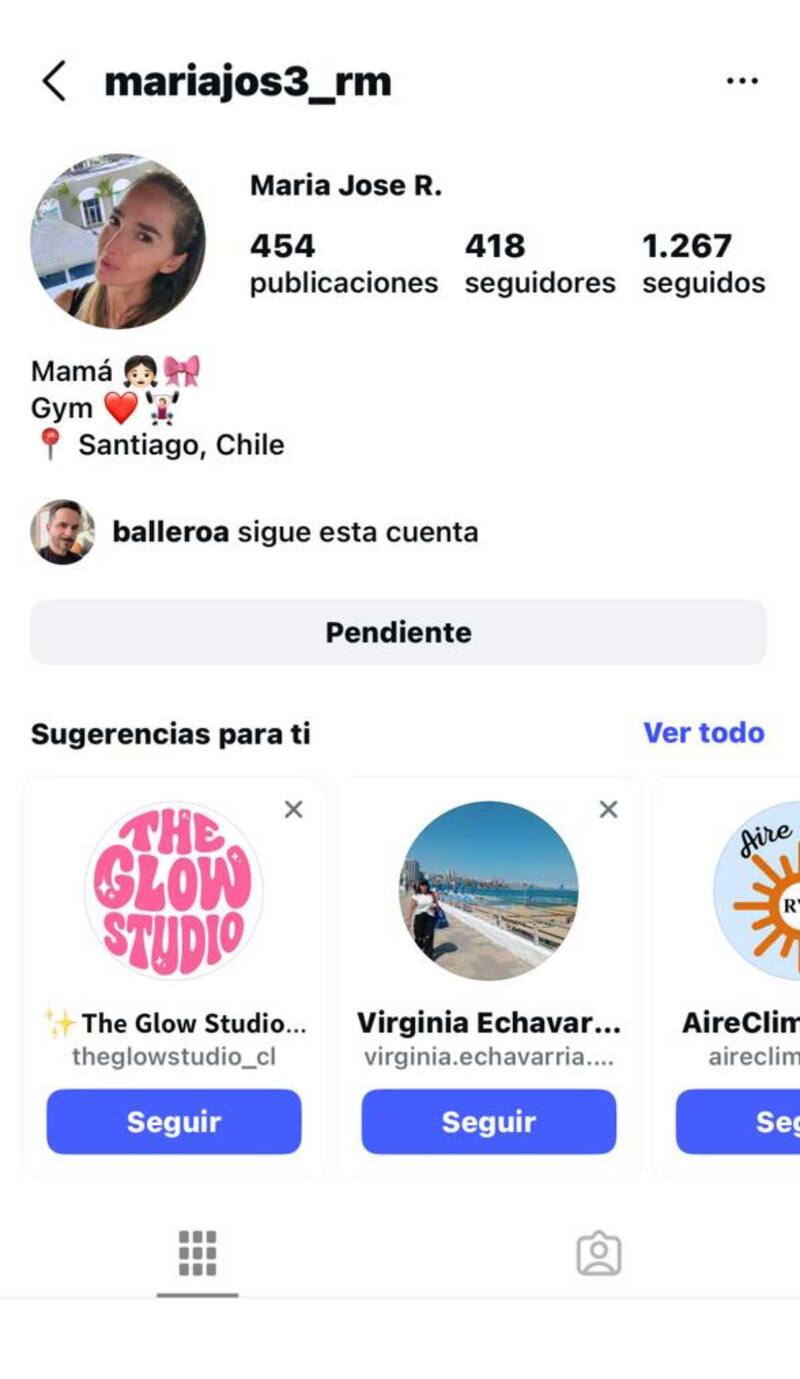Switch to the tagged photos tab
Viewport: 800px width, 1379px height.
599,1253
